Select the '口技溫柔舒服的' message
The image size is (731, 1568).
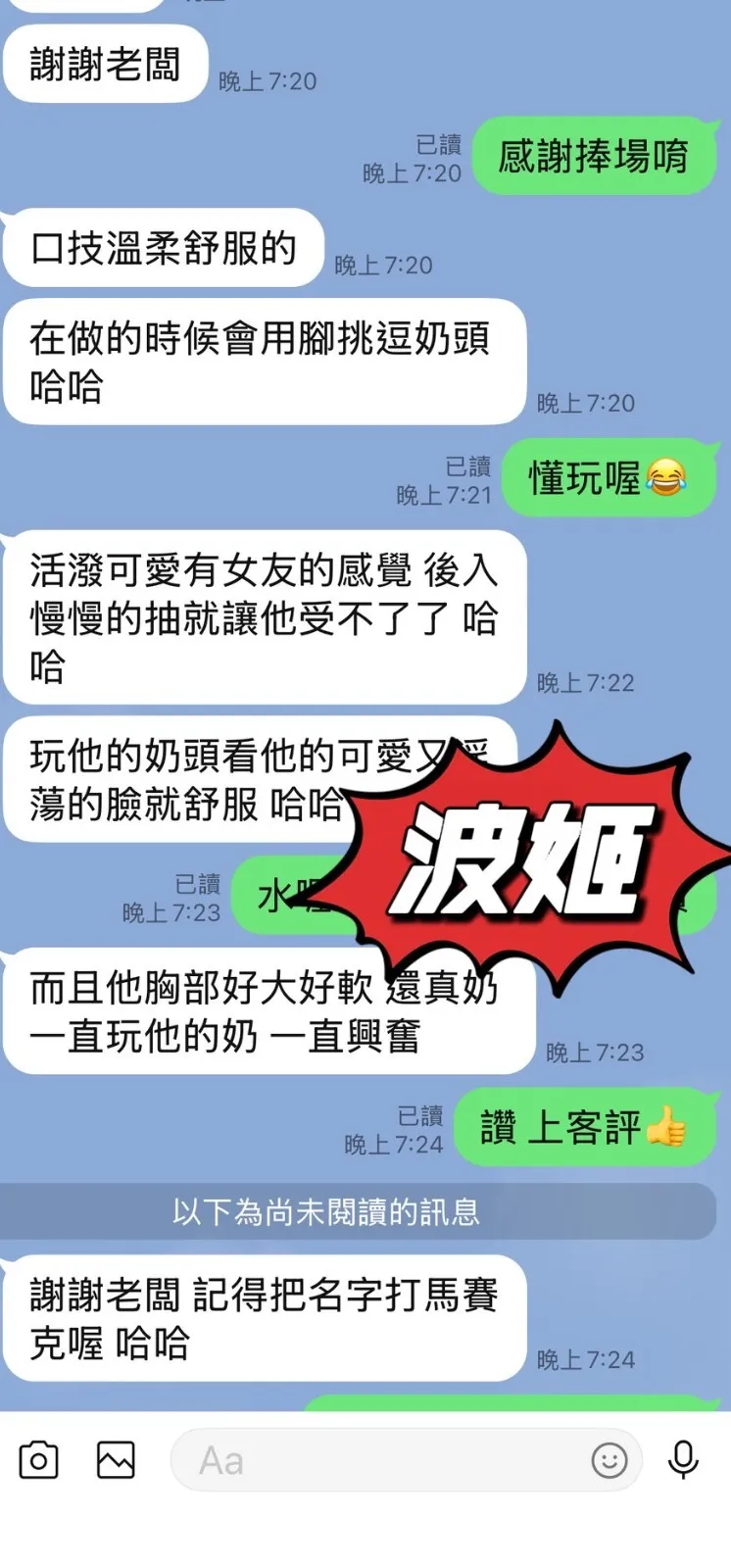tap(161, 249)
